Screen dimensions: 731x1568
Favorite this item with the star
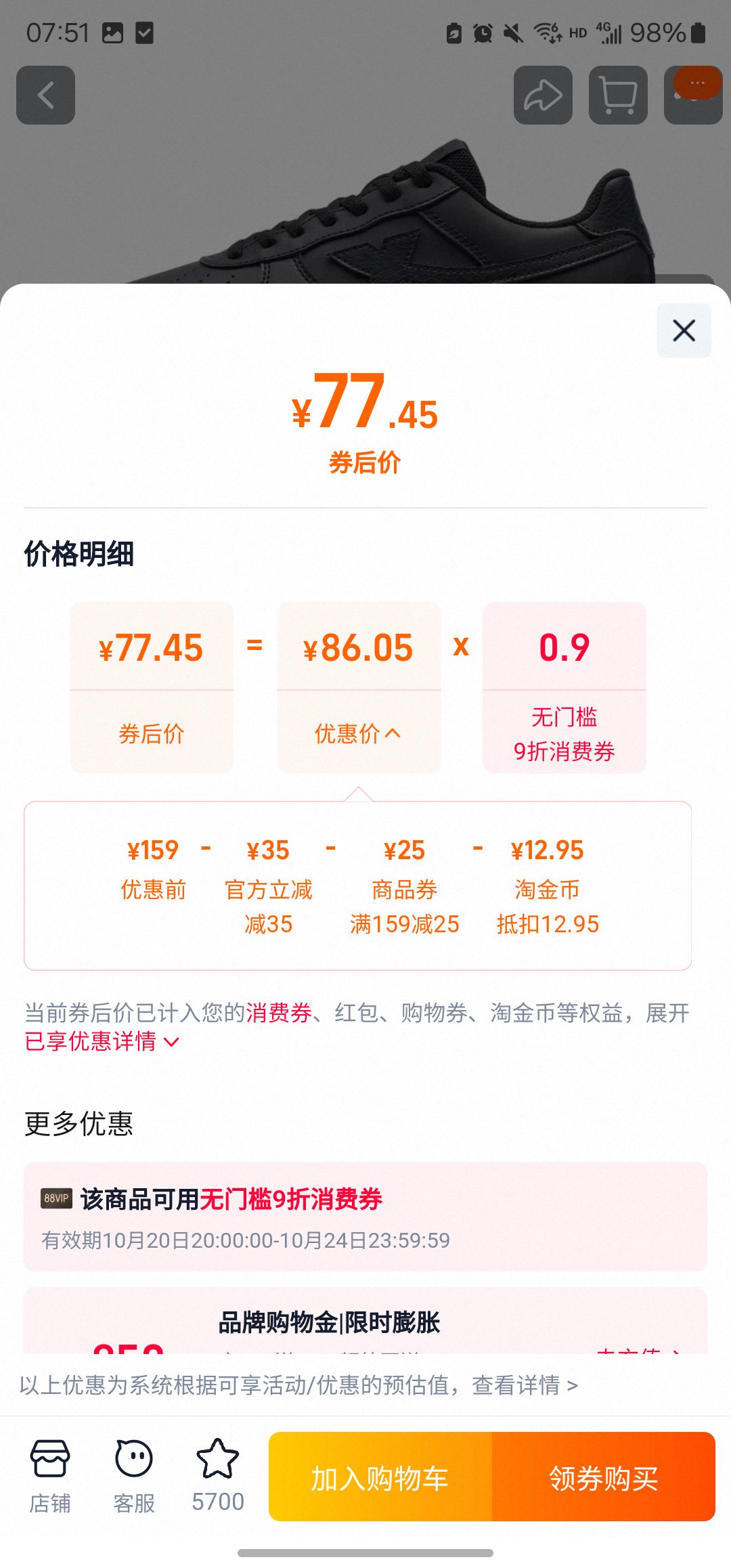tap(217, 1476)
